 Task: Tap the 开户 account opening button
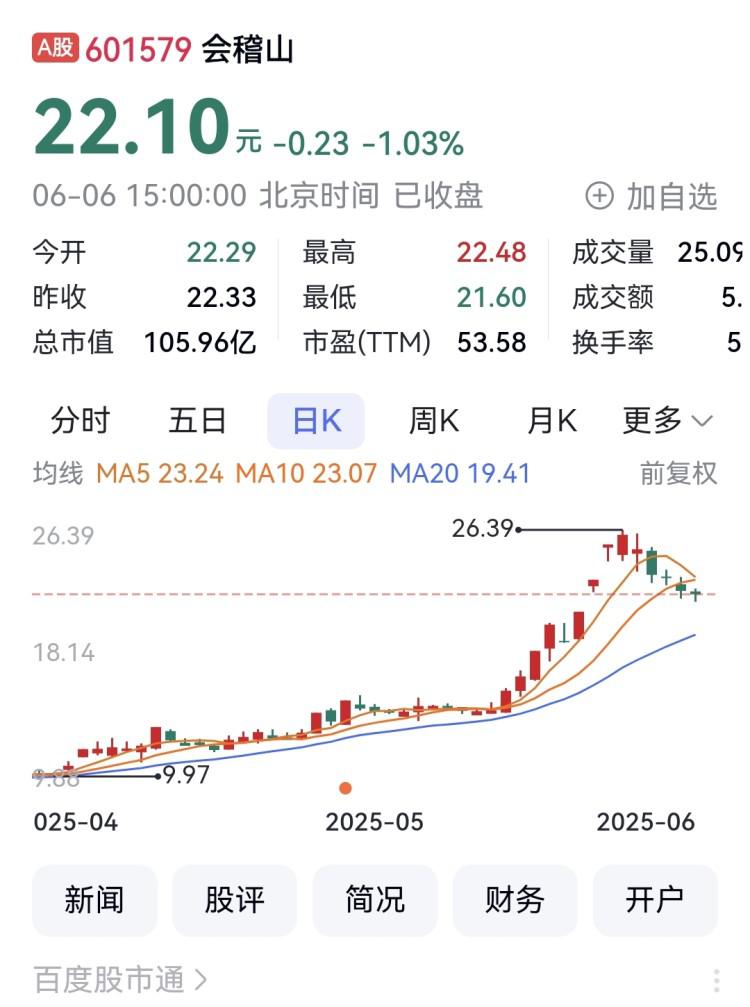[x=655, y=900]
